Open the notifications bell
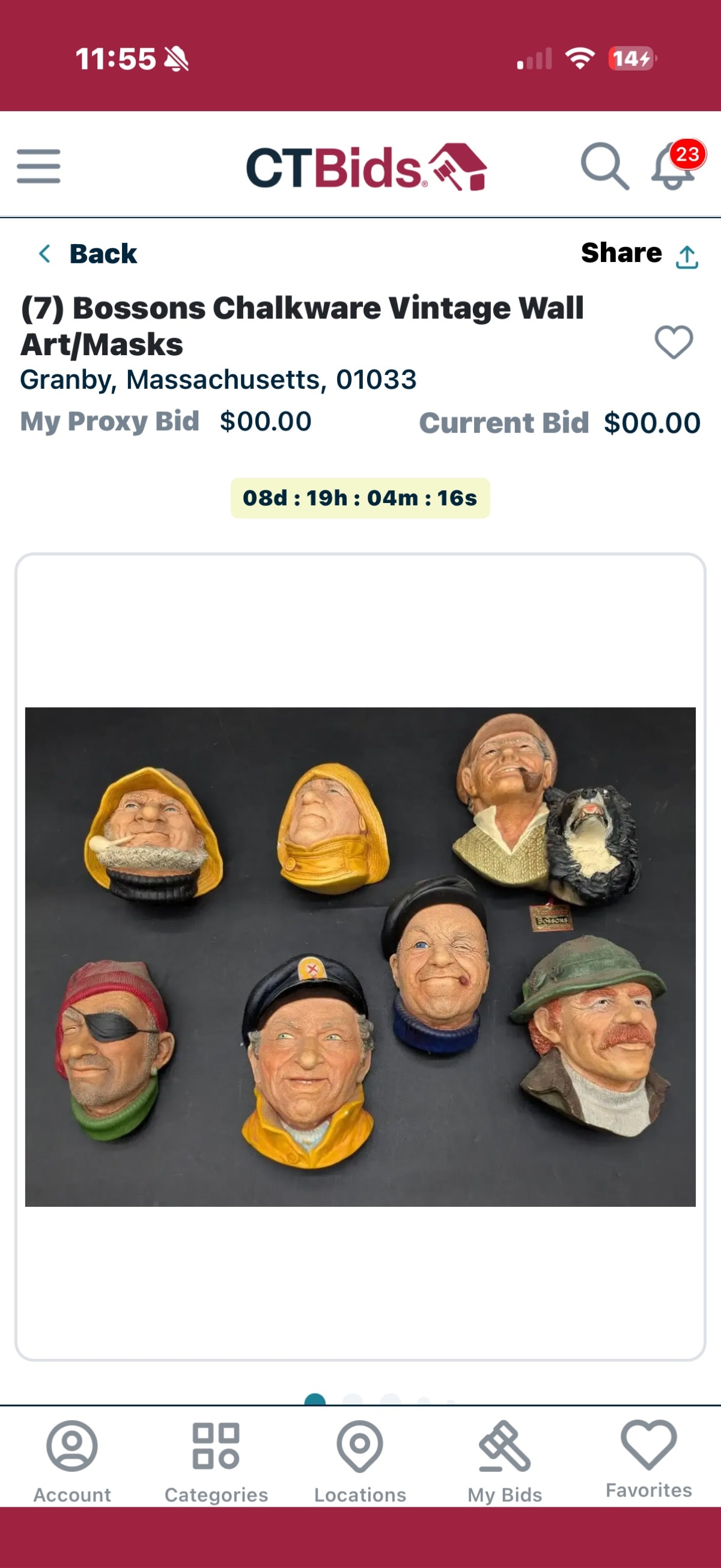The image size is (721, 1568). click(x=674, y=166)
